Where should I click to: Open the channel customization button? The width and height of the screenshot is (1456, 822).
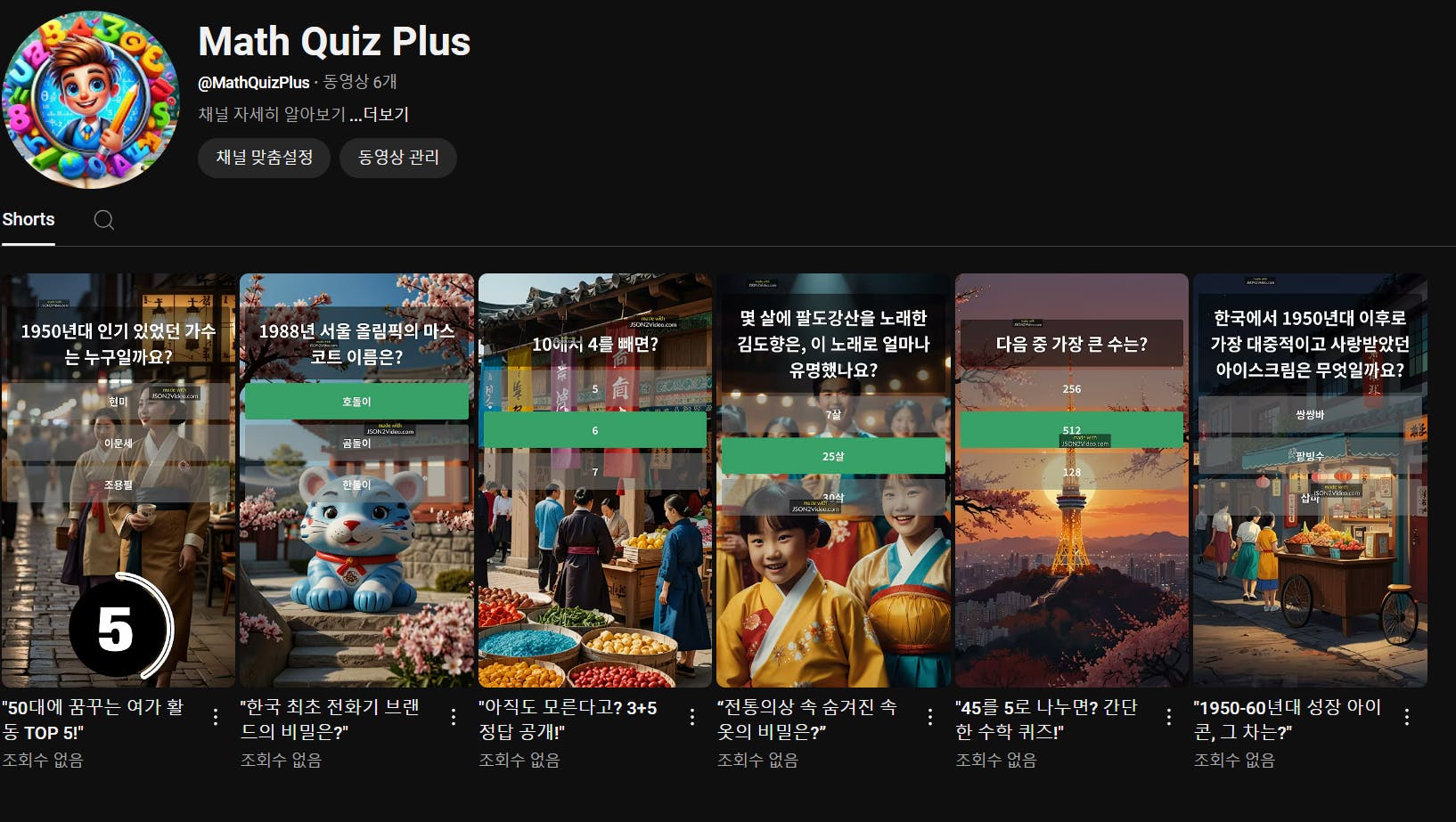264,158
